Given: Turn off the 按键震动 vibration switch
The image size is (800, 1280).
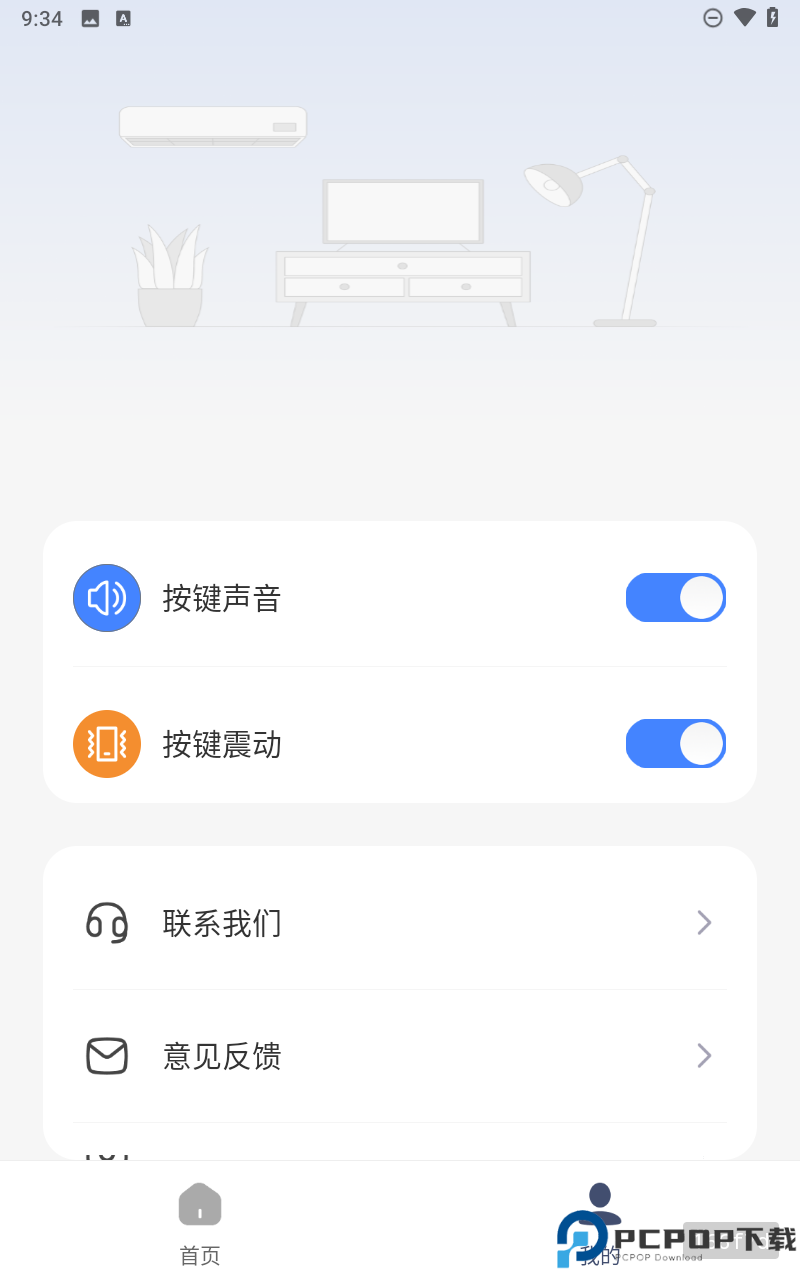Looking at the screenshot, I should (676, 744).
